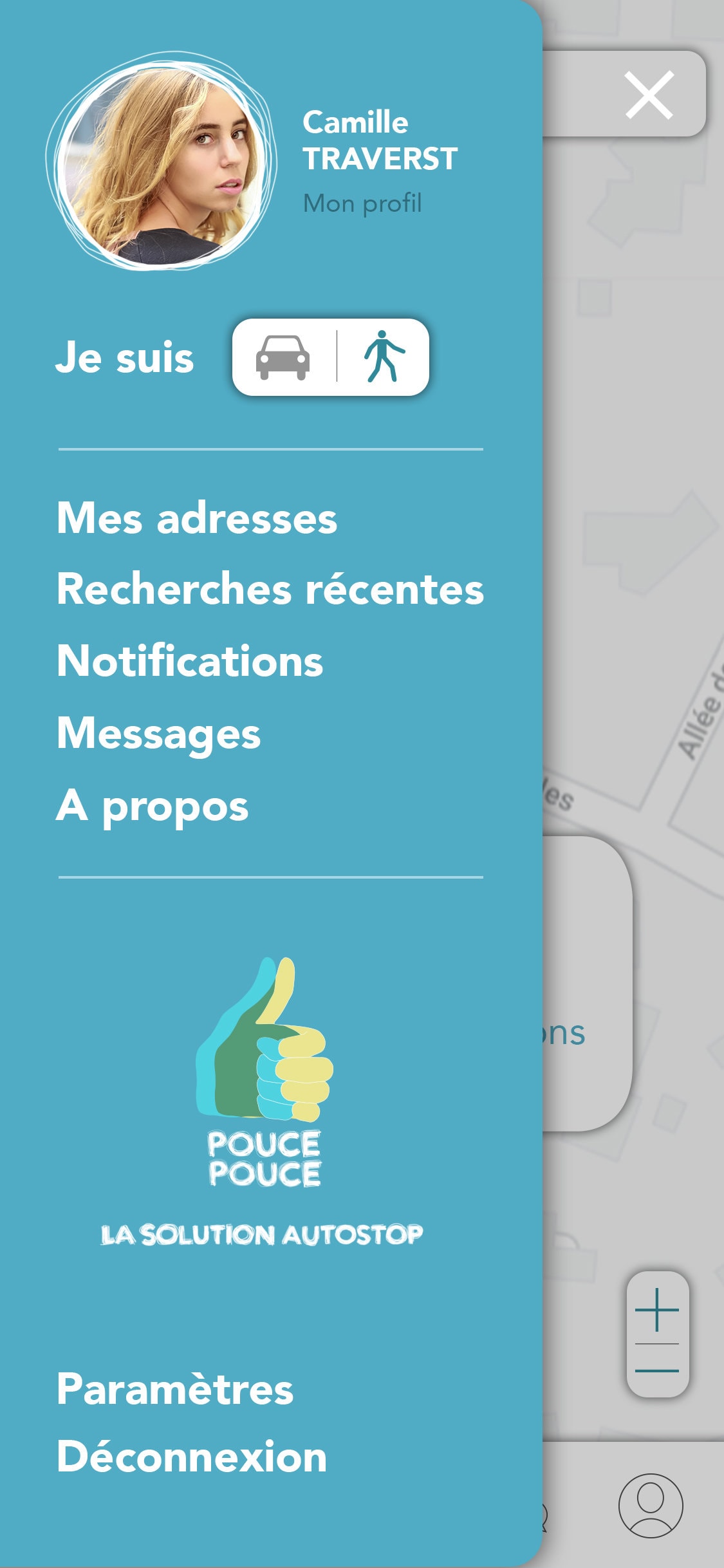The height and width of the screenshot is (1568, 724).
Task: Go to Messages
Action: (x=158, y=733)
